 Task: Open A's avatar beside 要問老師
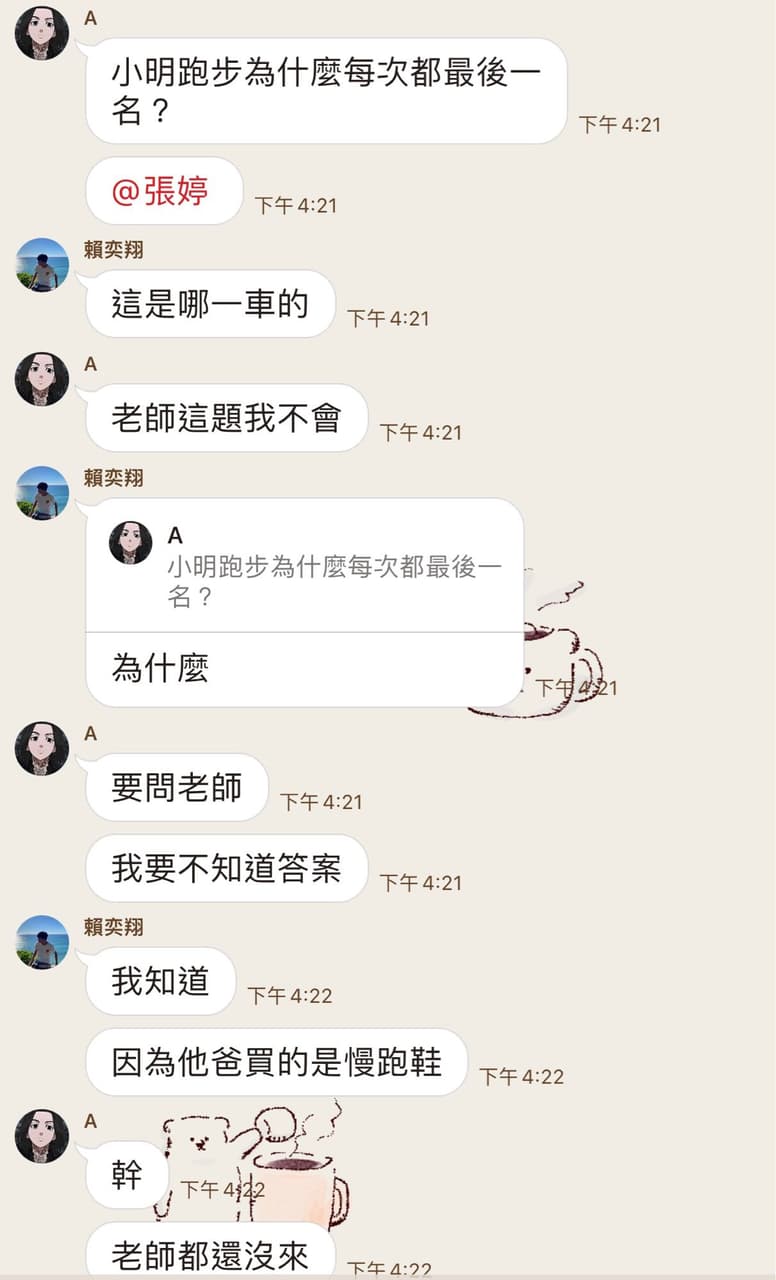[x=42, y=748]
